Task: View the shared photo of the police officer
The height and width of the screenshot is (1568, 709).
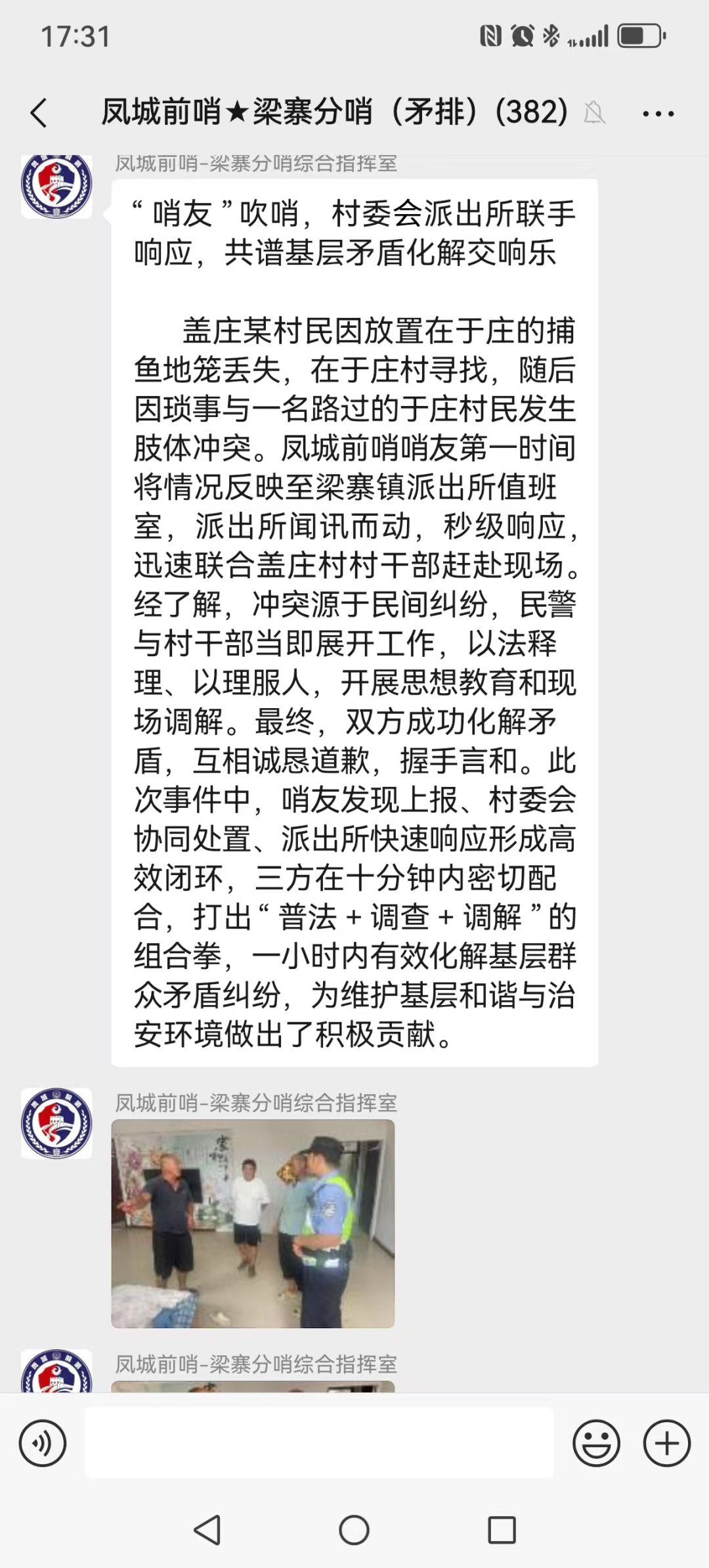Action: point(253,1223)
